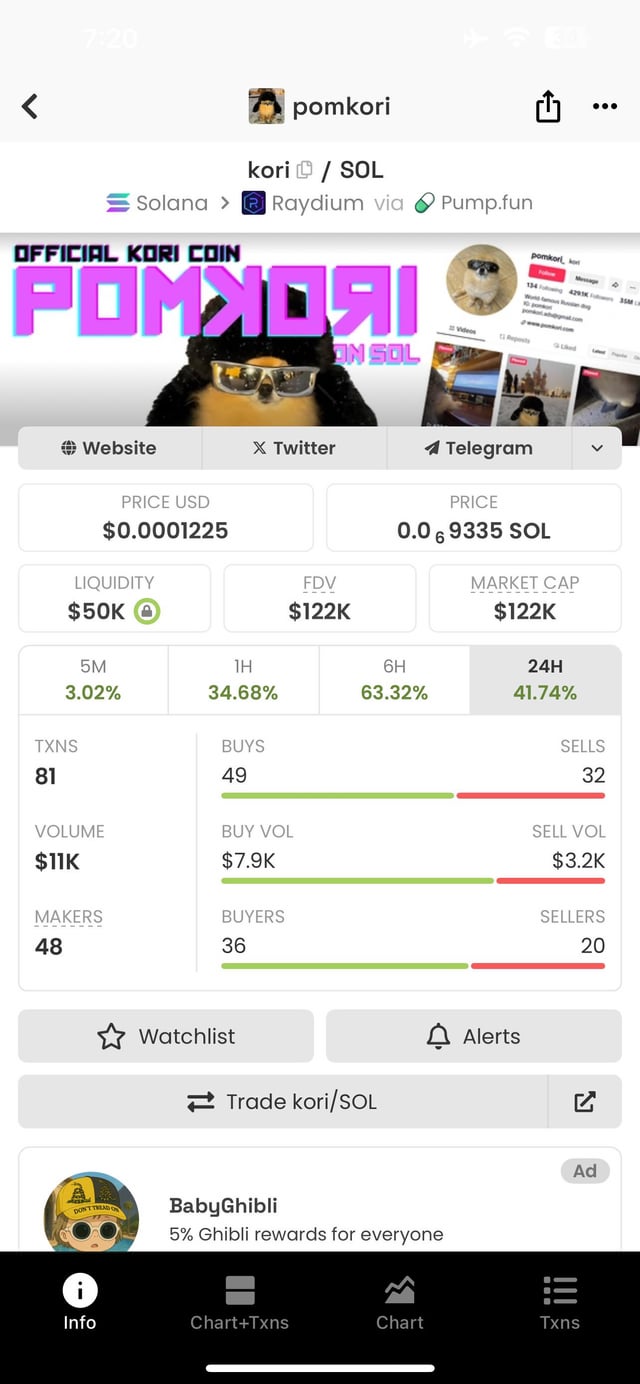Copy the kori token address
This screenshot has width=640, height=1384.
(x=306, y=170)
